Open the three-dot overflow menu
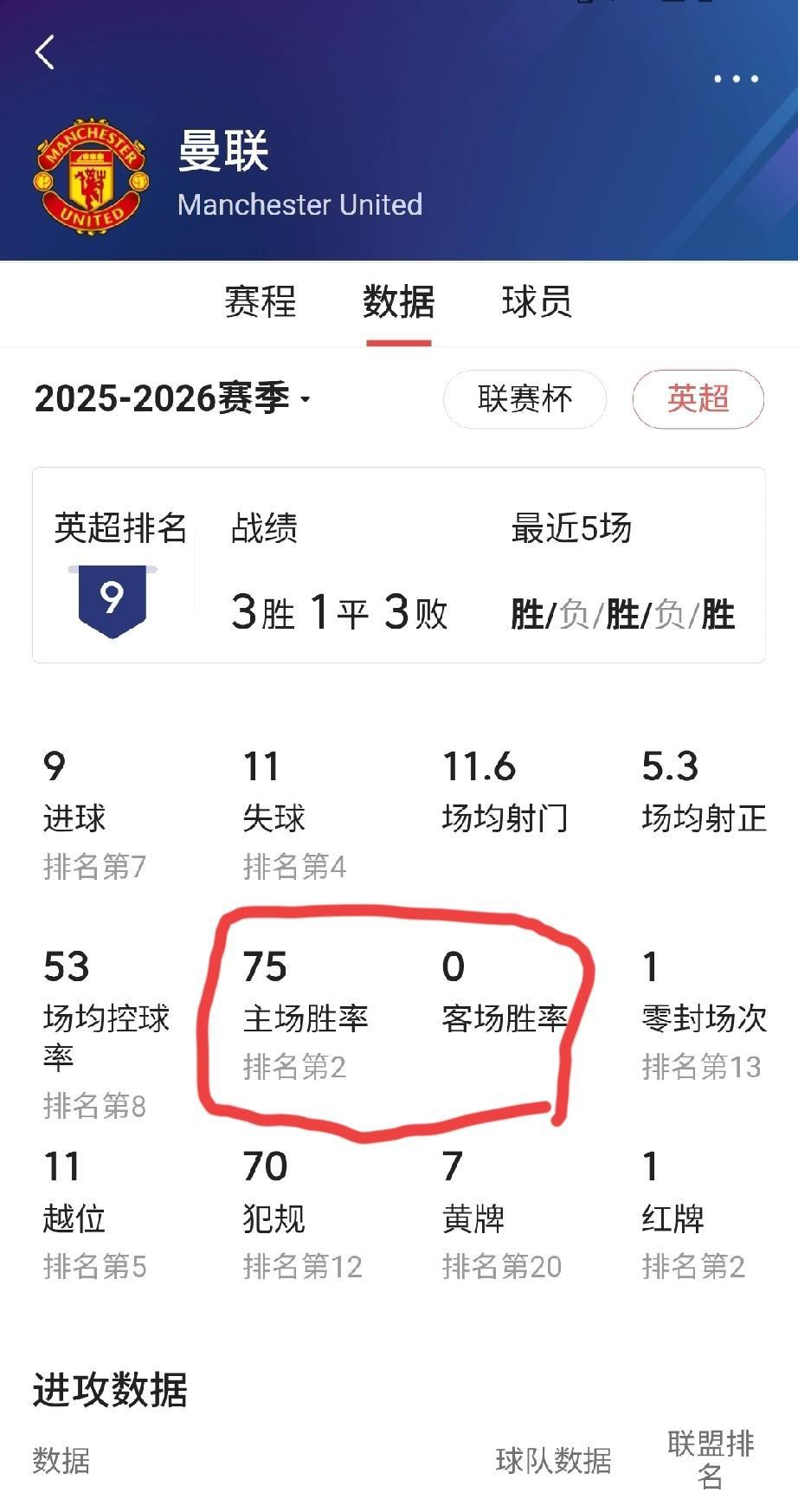Image resolution: width=798 pixels, height=1512 pixels. pyautogui.click(x=736, y=79)
